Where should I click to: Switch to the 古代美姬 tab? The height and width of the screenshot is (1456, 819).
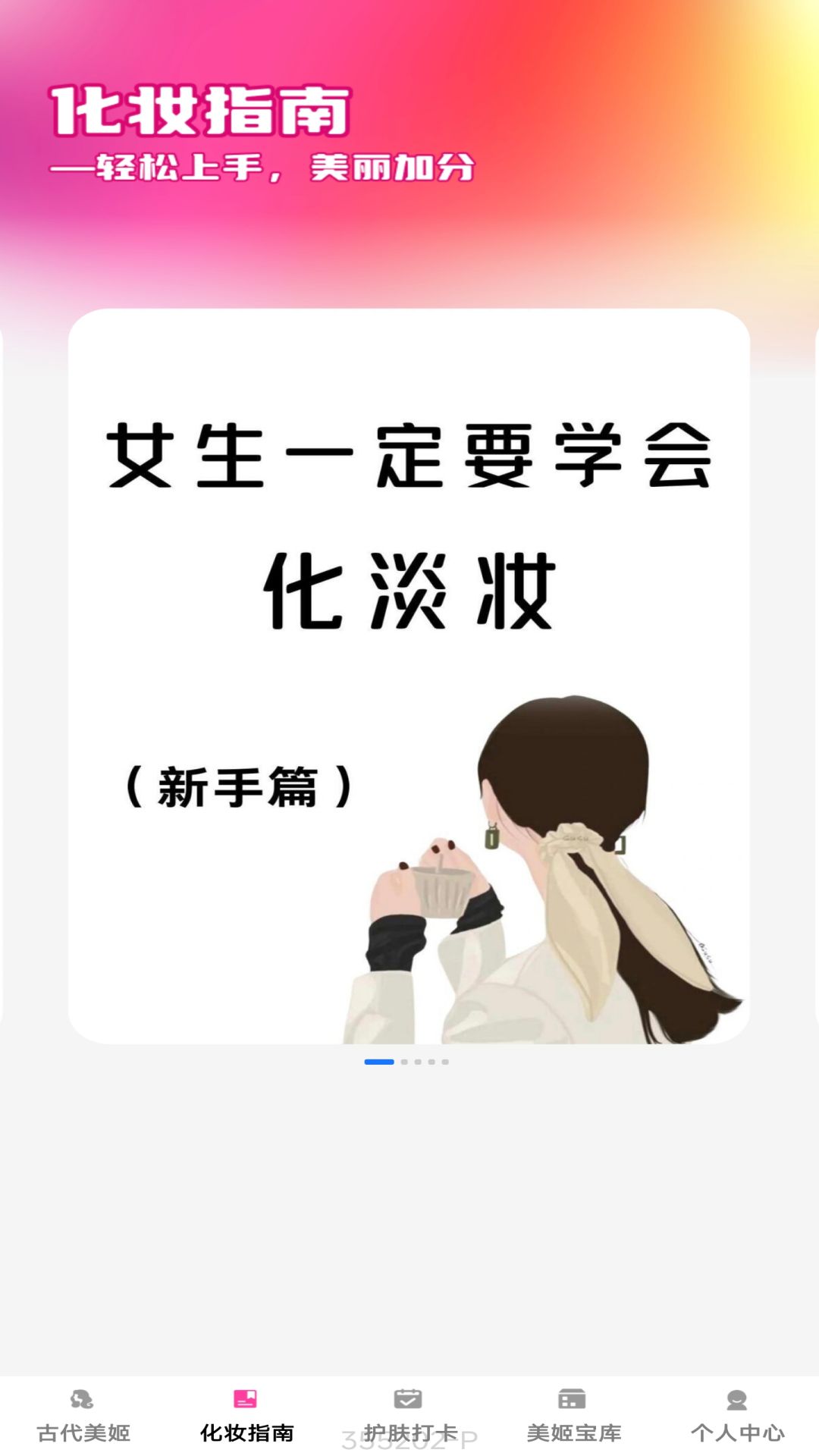point(83,1416)
